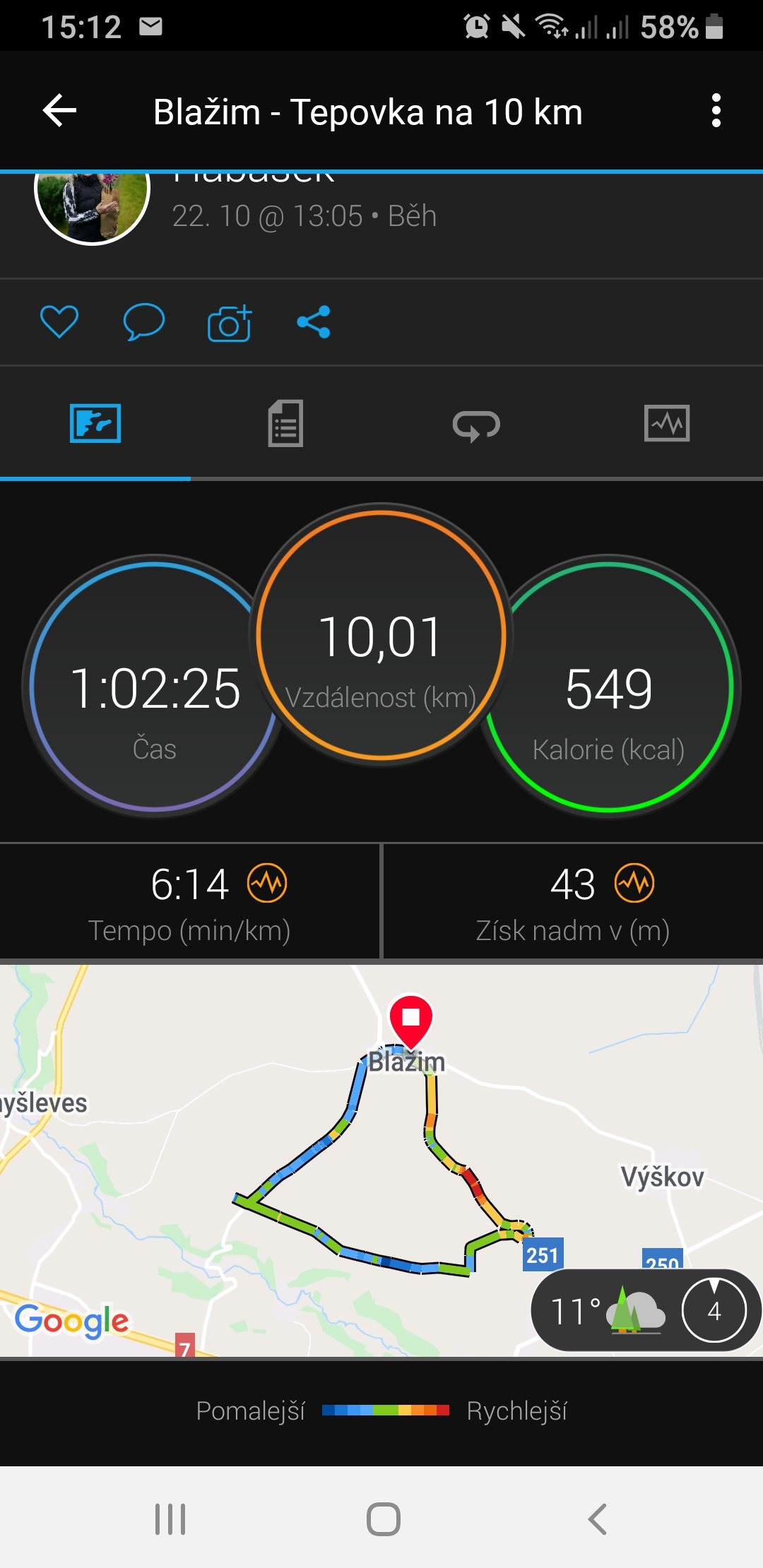Go back using the top arrow

[x=59, y=111]
